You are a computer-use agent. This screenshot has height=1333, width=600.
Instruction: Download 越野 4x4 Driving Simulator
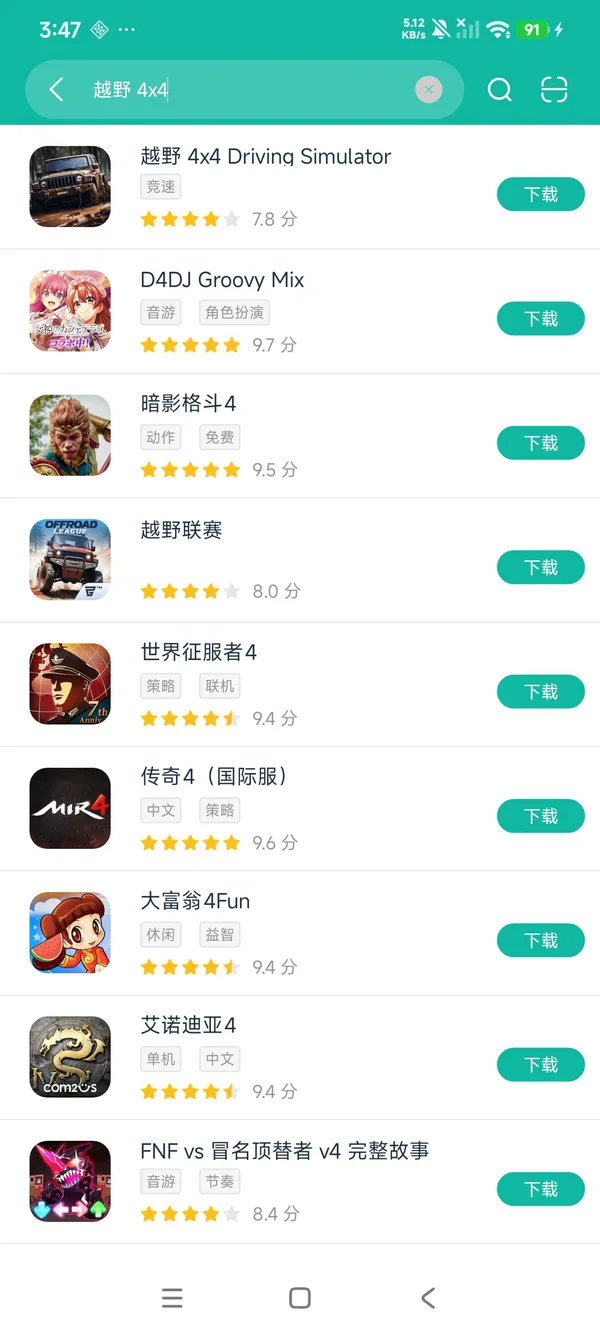[540, 194]
